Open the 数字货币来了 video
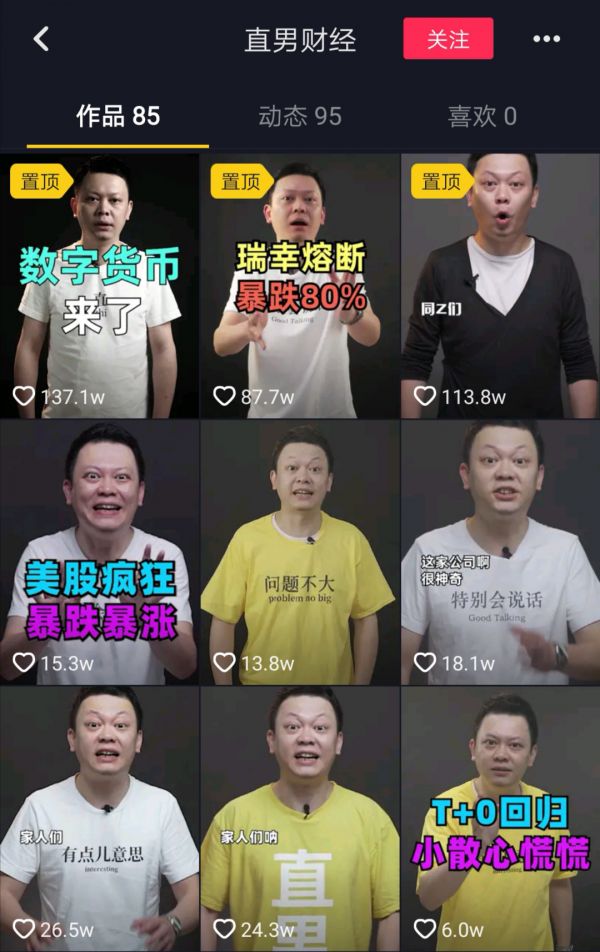The height and width of the screenshot is (952, 600). point(99,285)
